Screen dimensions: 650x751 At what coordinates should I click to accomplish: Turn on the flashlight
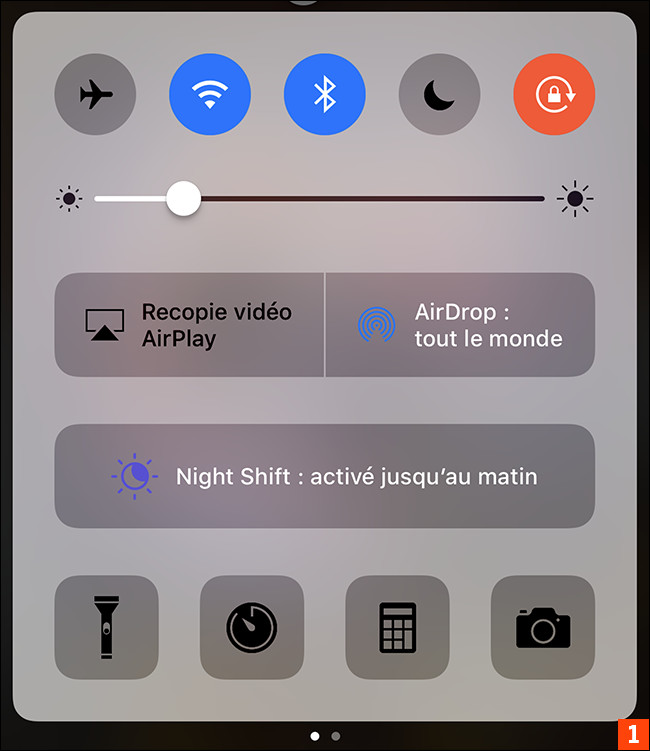tap(106, 627)
